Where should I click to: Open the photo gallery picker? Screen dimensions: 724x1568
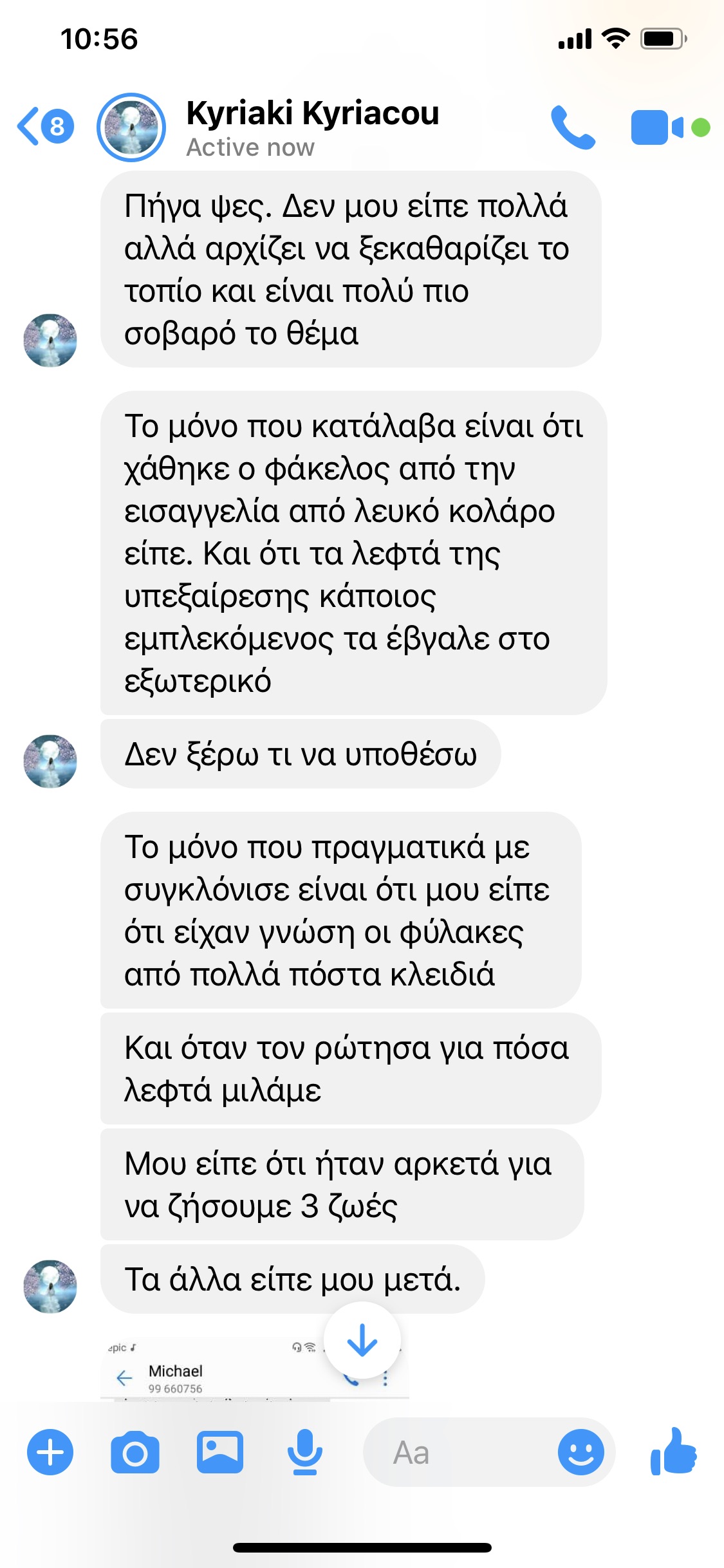click(x=219, y=1452)
